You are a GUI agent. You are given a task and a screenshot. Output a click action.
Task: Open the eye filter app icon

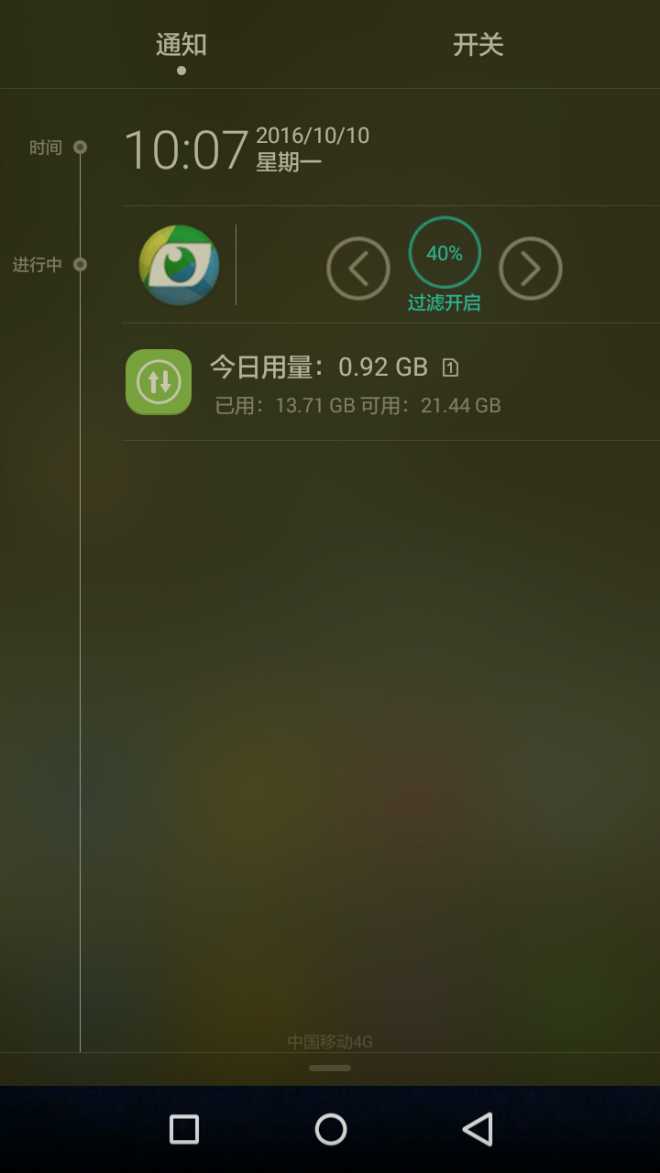pos(179,265)
